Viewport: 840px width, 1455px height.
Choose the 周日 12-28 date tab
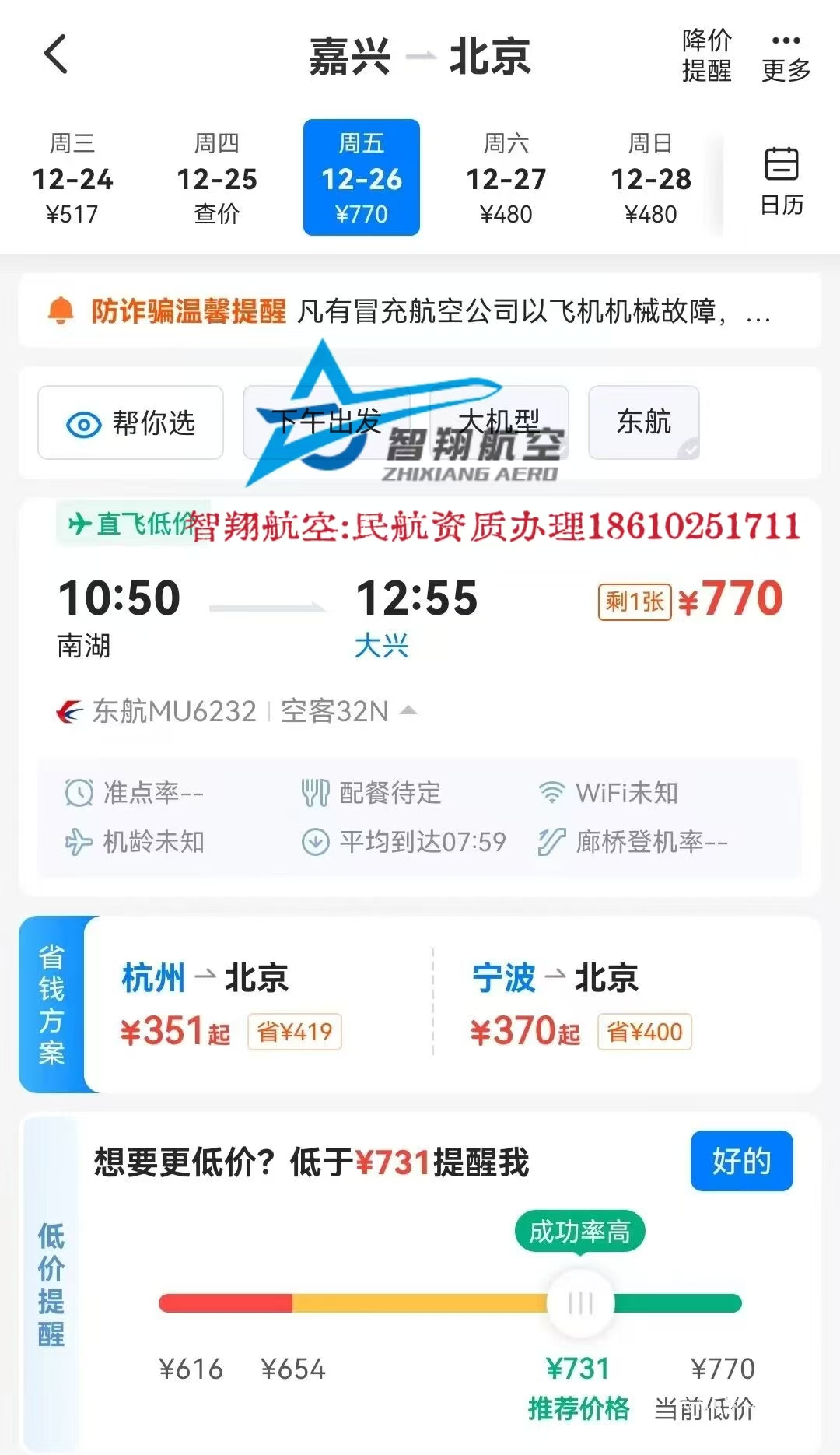pos(651,178)
